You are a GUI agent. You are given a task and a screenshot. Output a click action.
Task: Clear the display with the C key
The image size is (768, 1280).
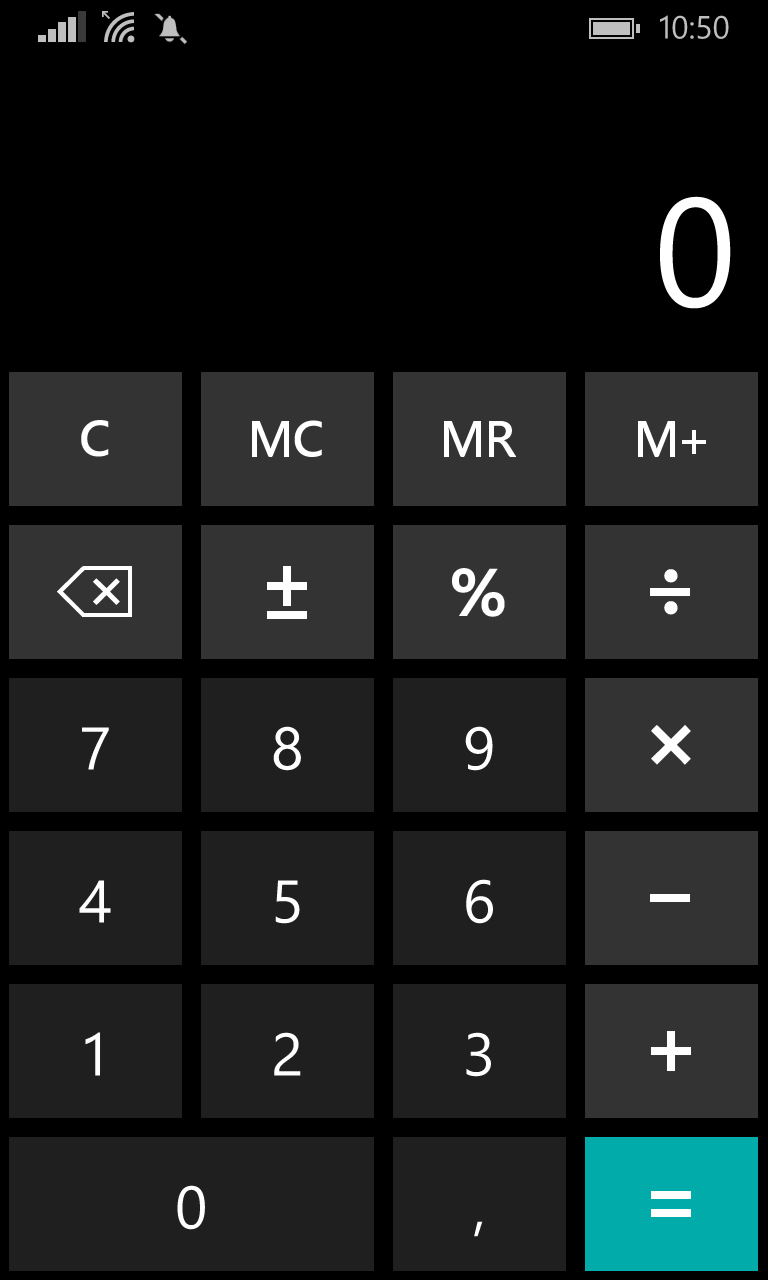(x=95, y=439)
